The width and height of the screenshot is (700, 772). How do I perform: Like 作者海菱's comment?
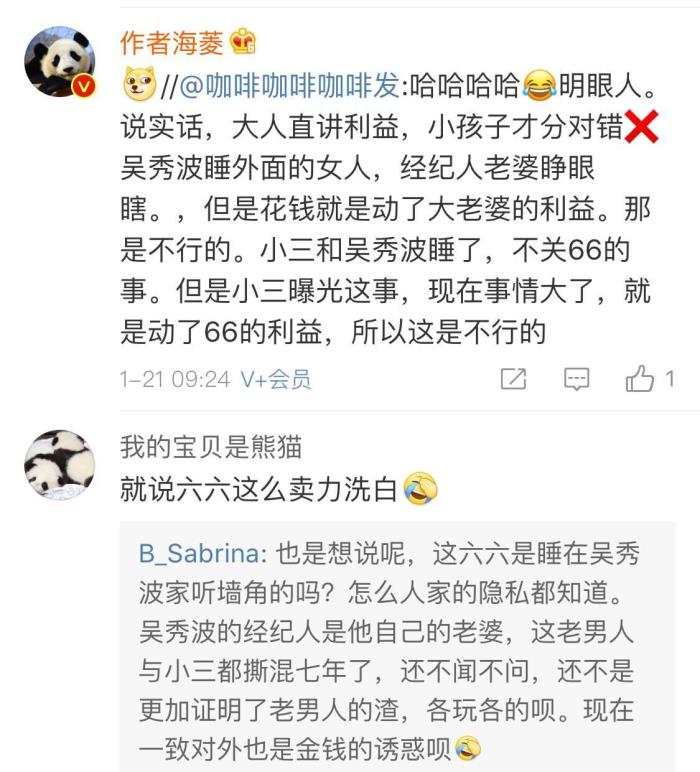pyautogui.click(x=641, y=379)
